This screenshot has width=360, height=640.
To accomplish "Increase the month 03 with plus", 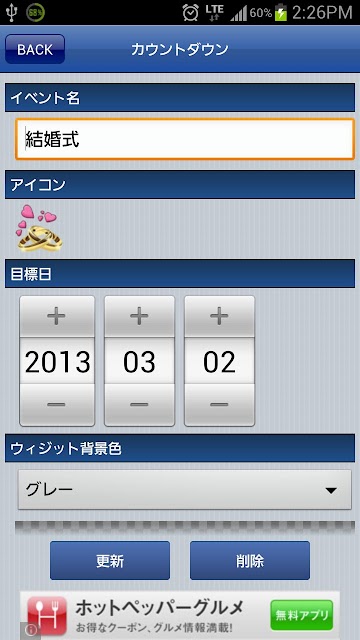I will 139,317.
